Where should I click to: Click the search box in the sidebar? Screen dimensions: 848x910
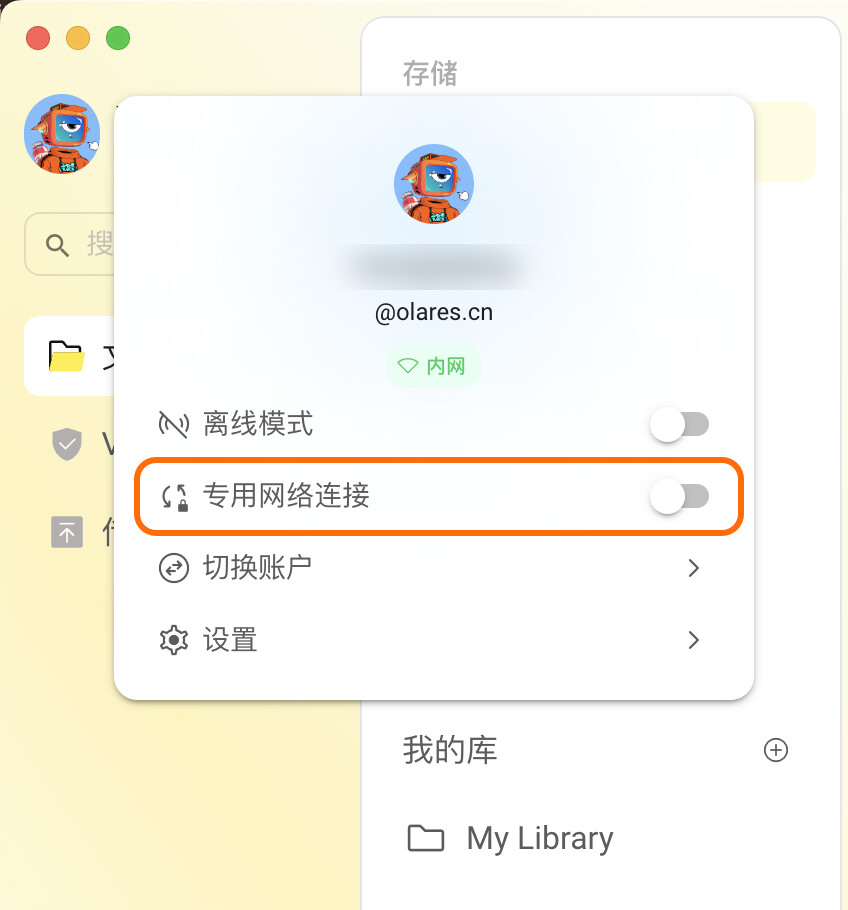[70, 244]
